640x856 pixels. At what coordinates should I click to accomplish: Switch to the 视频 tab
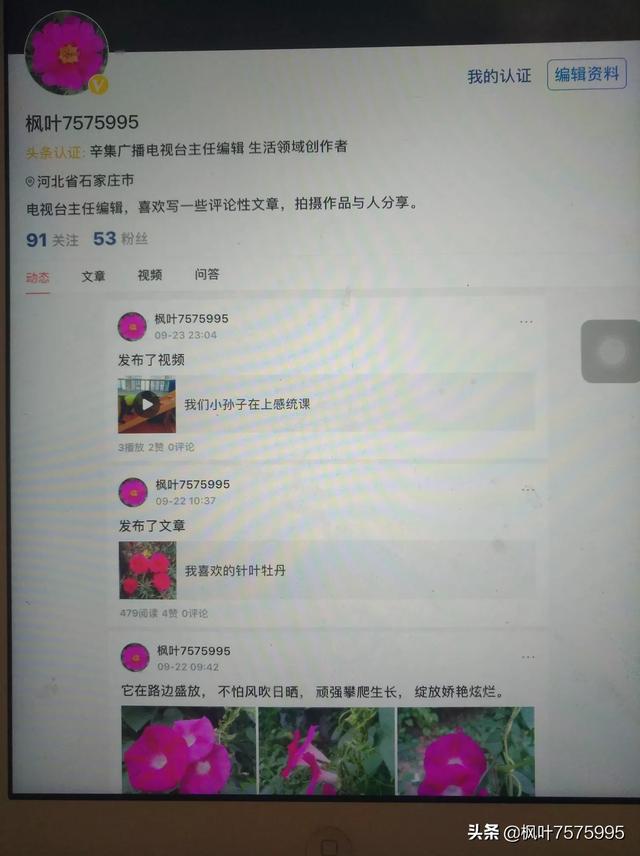coord(150,275)
